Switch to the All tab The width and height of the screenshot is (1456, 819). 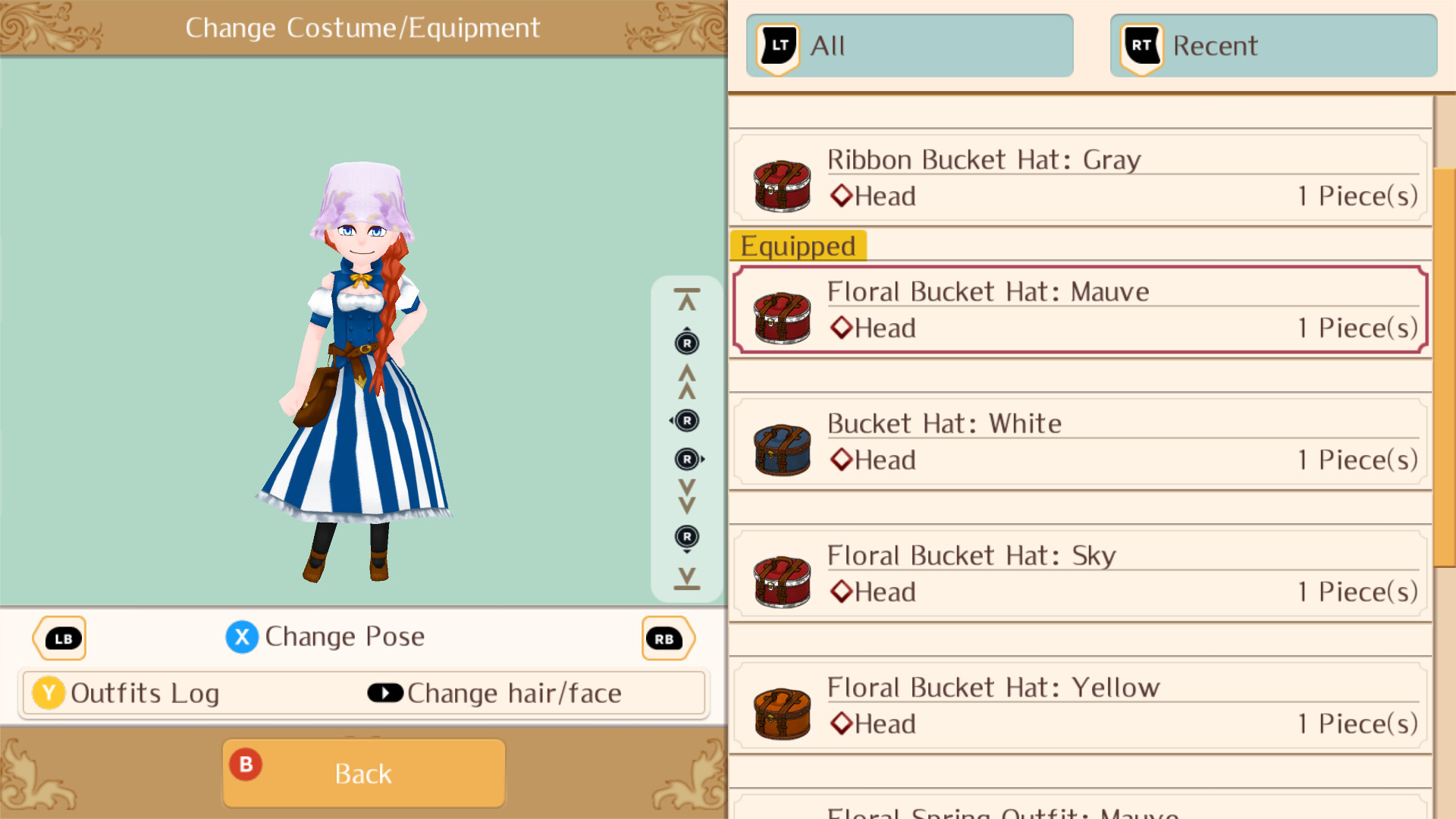pyautogui.click(x=908, y=45)
